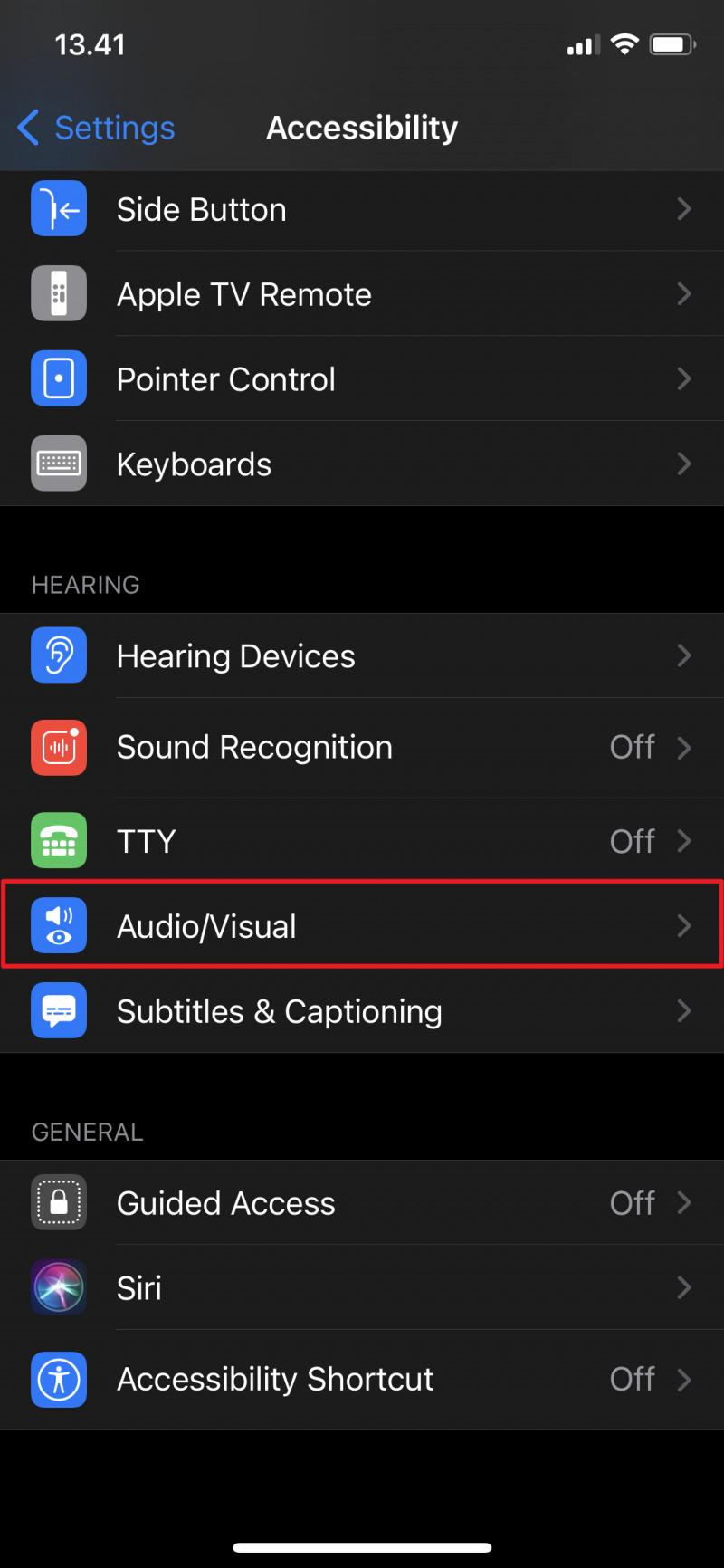Select the Audio/Visual row
Viewport: 724px width, 1568px height.
pos(362,926)
